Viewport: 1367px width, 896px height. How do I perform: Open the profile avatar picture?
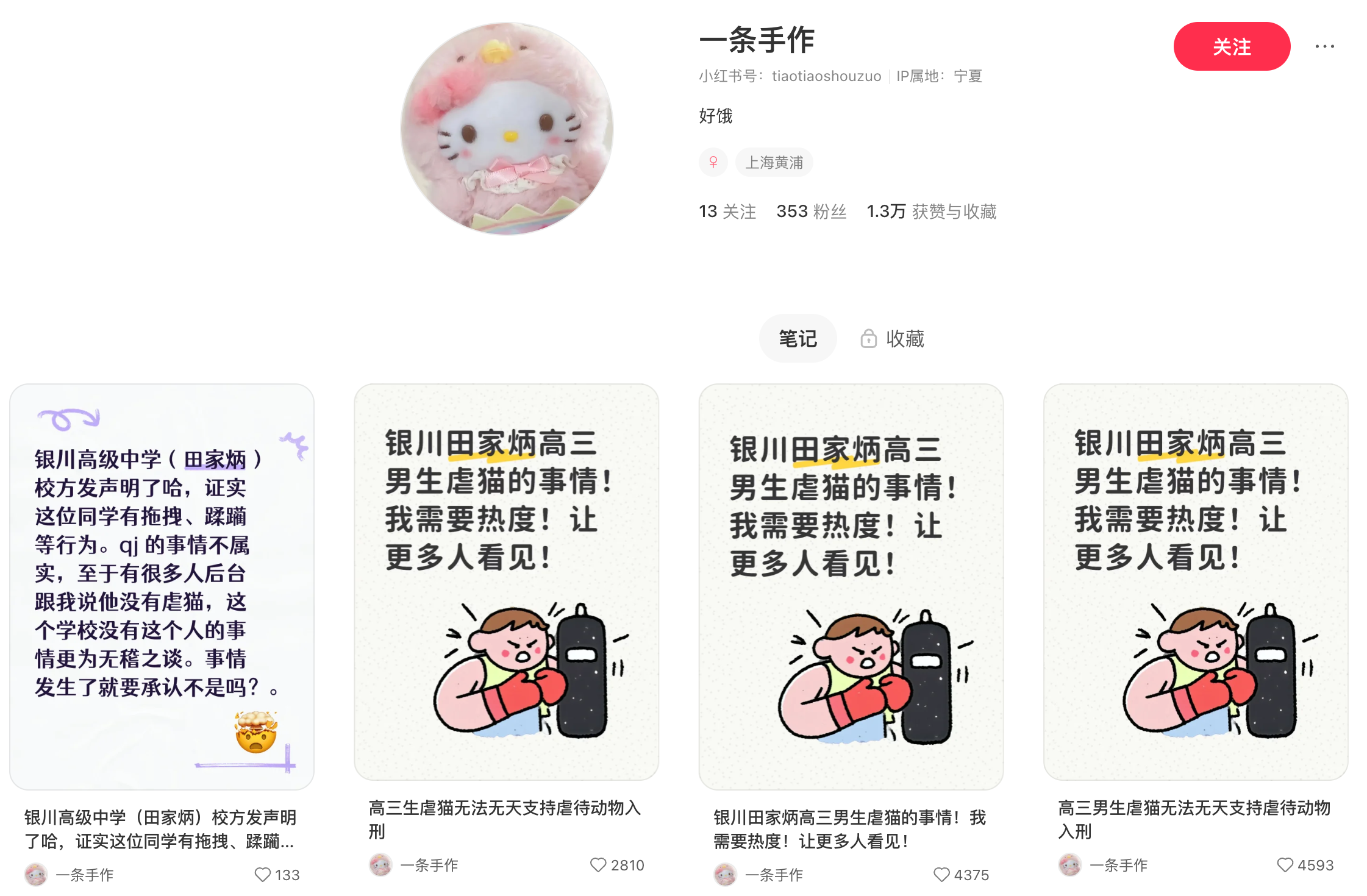click(x=507, y=129)
